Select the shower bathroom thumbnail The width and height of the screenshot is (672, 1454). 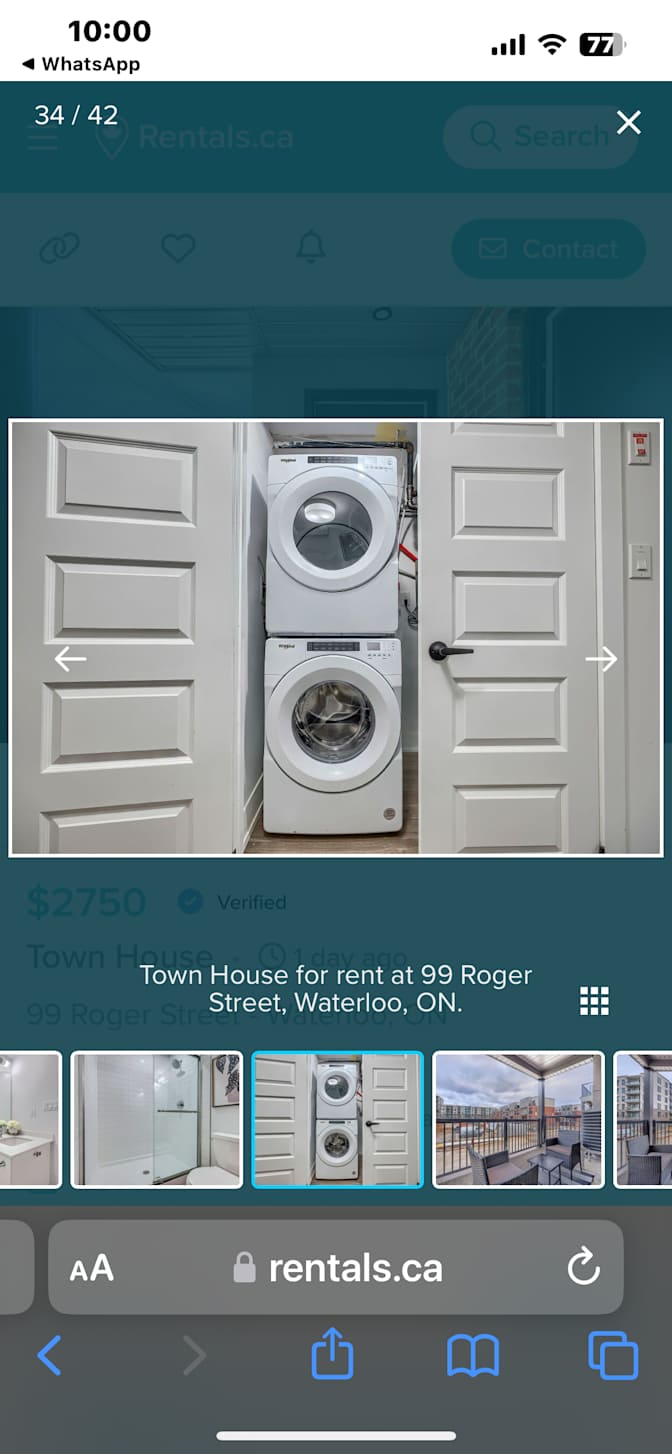[x=157, y=1119]
